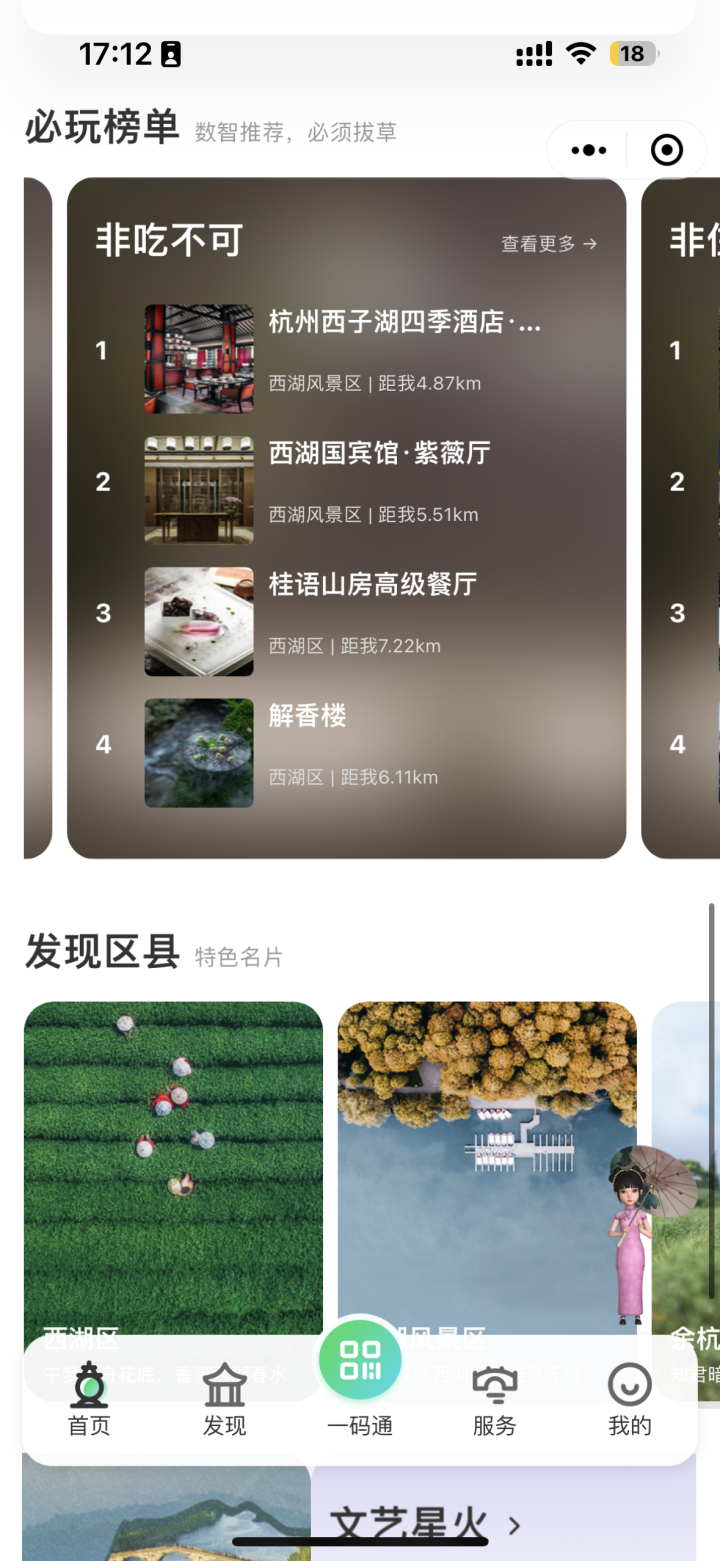Screen dimensions: 720x1561
Task: Tap 查看更多 in 非吃不可 list
Action: pos(549,244)
